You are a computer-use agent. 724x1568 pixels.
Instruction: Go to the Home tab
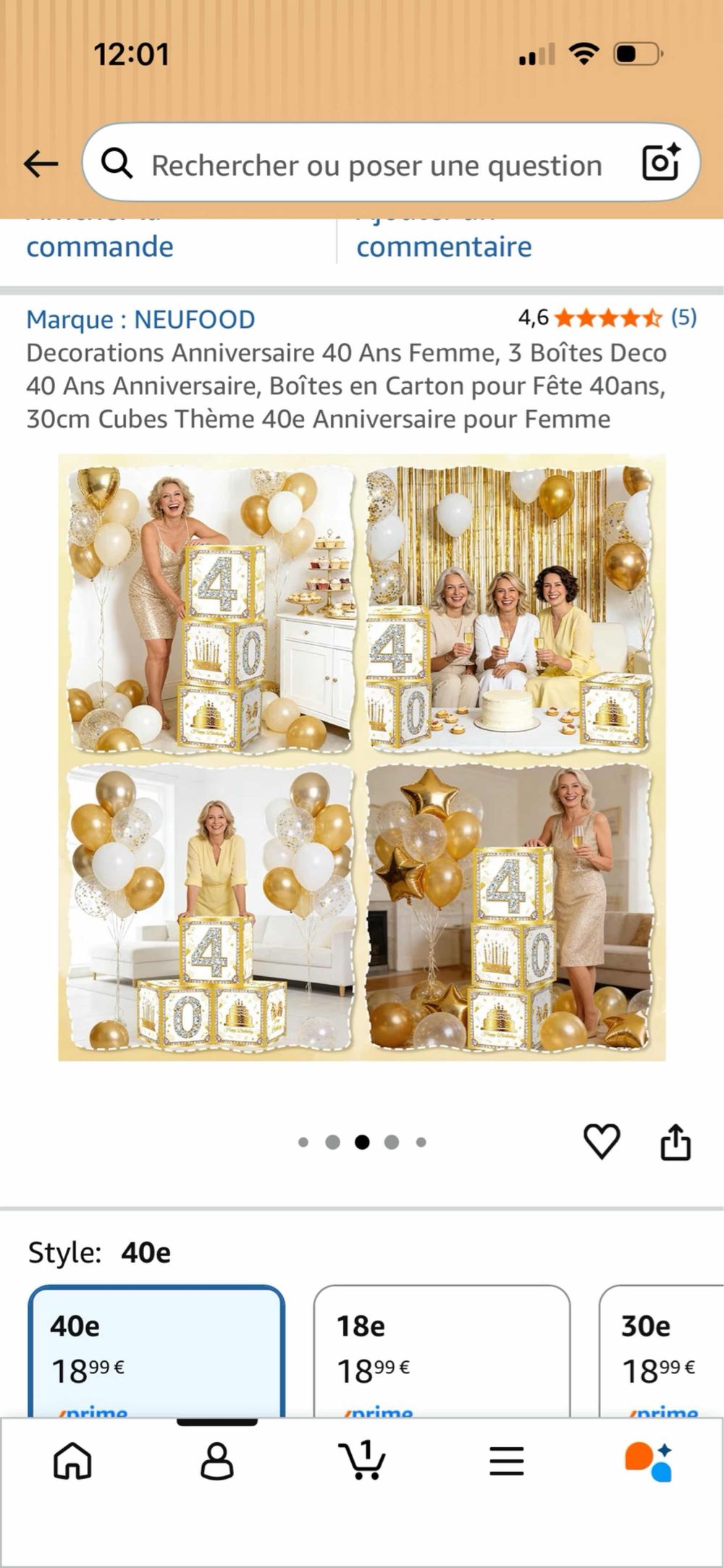point(72,1462)
